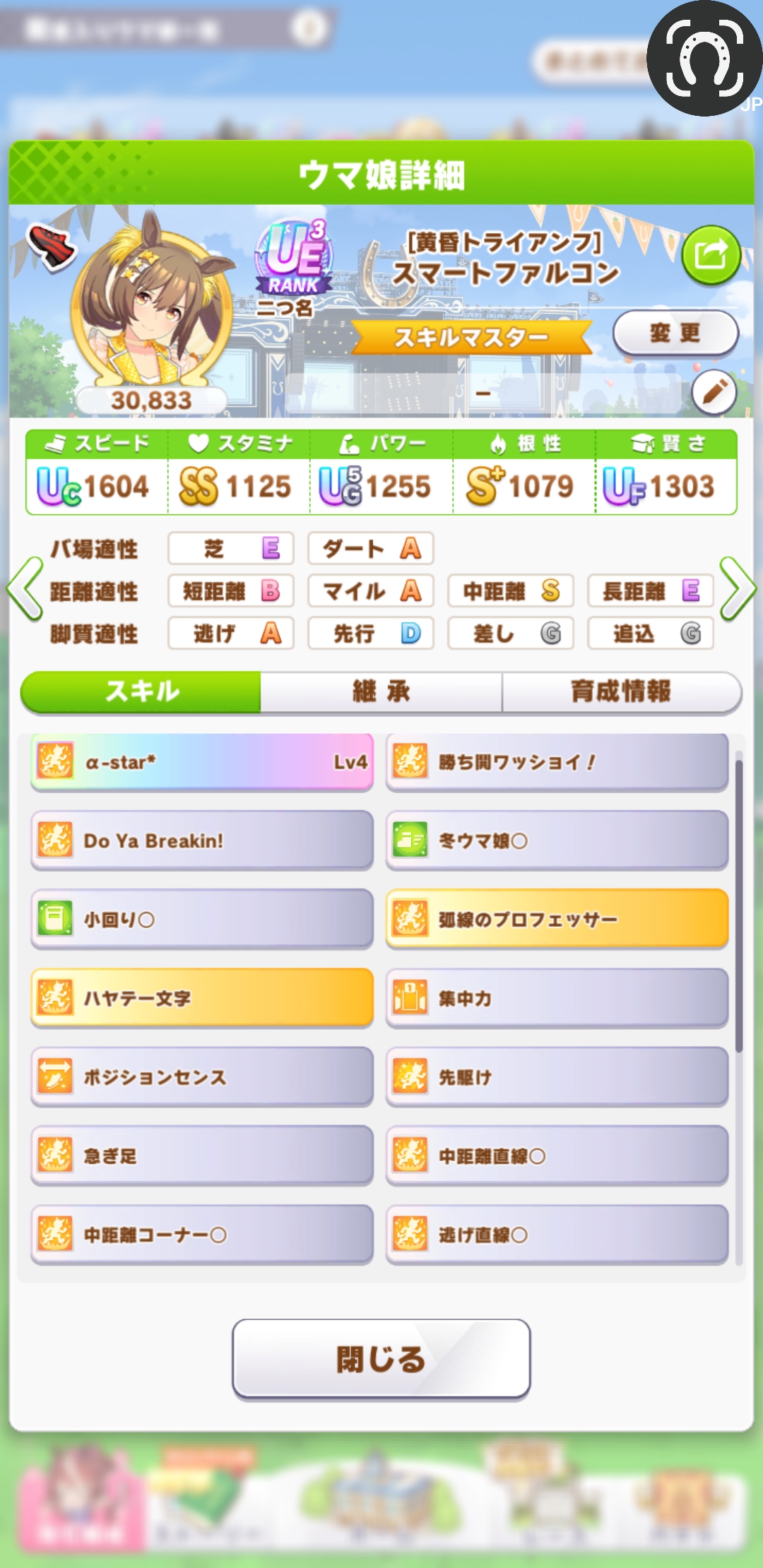Share this Uma Musume detail card
This screenshot has width=763, height=1568.
pos(711,255)
